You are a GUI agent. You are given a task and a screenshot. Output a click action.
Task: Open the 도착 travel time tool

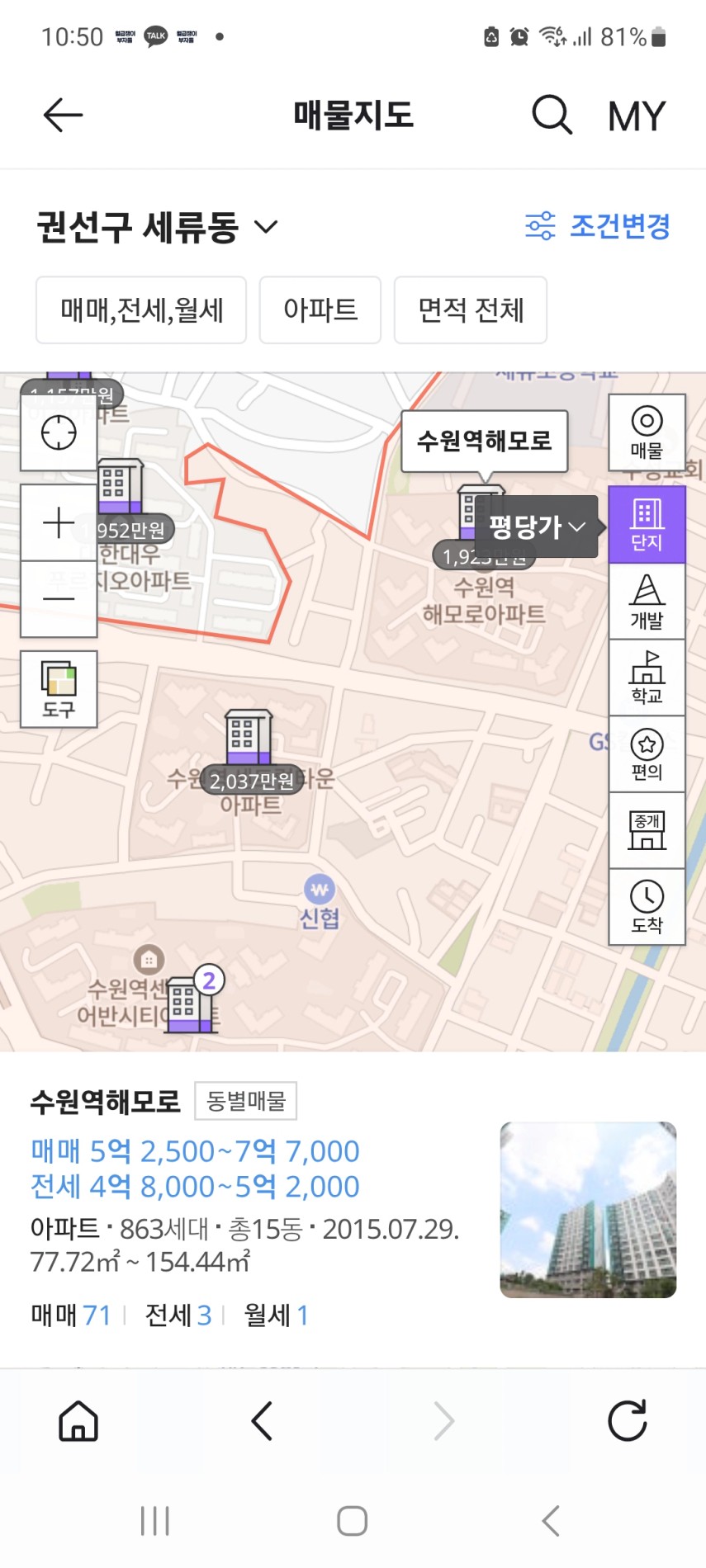click(x=647, y=907)
